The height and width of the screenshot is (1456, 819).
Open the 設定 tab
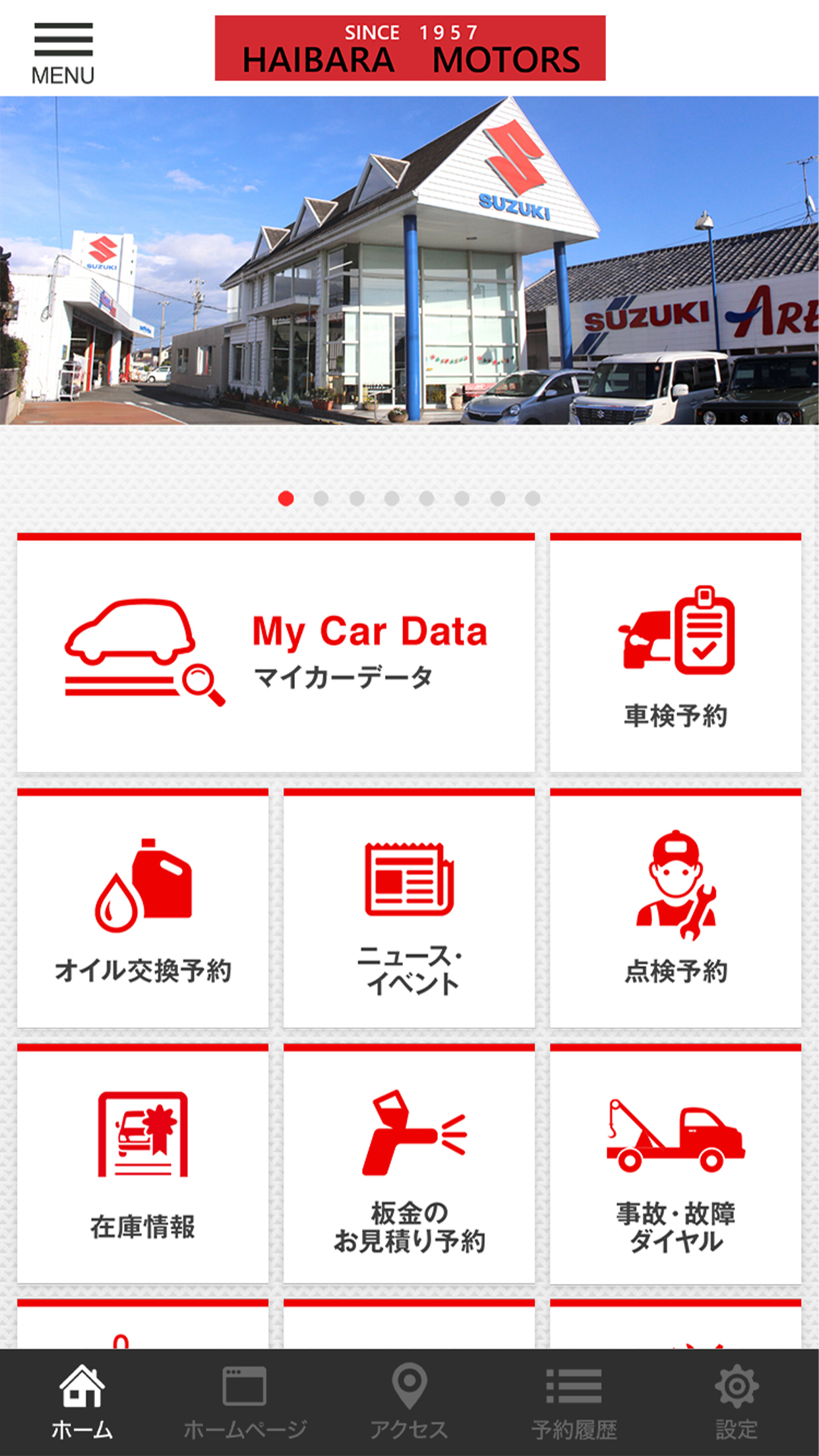pyautogui.click(x=737, y=1402)
